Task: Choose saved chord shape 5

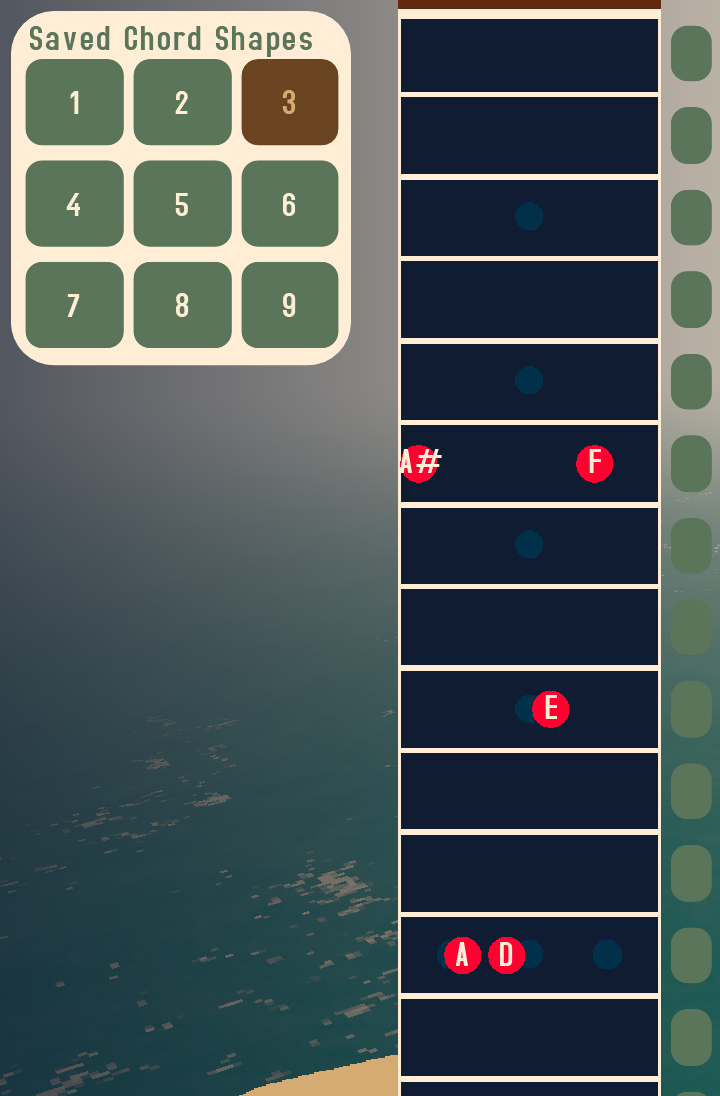Action: [182, 204]
